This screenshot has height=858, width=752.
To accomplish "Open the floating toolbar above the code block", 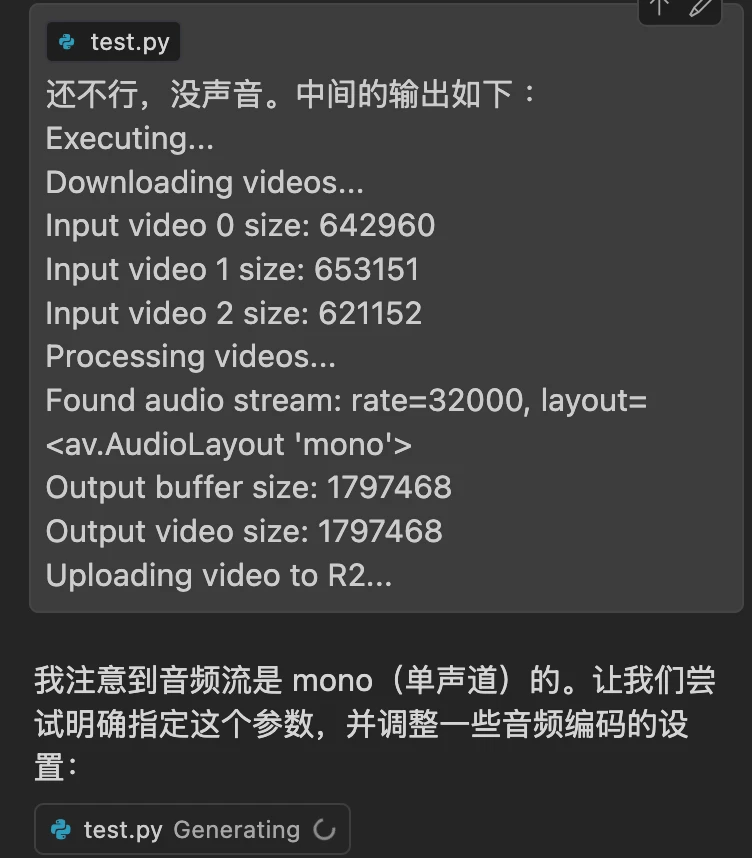I will click(x=680, y=8).
